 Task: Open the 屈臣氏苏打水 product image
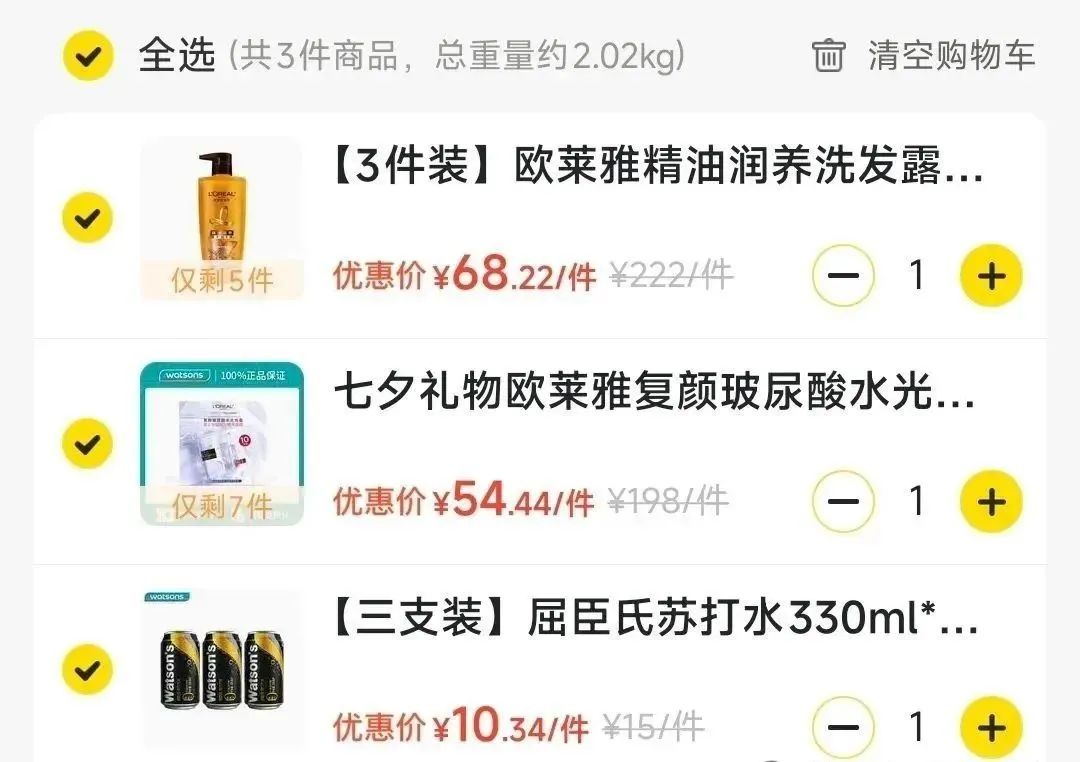[221, 669]
